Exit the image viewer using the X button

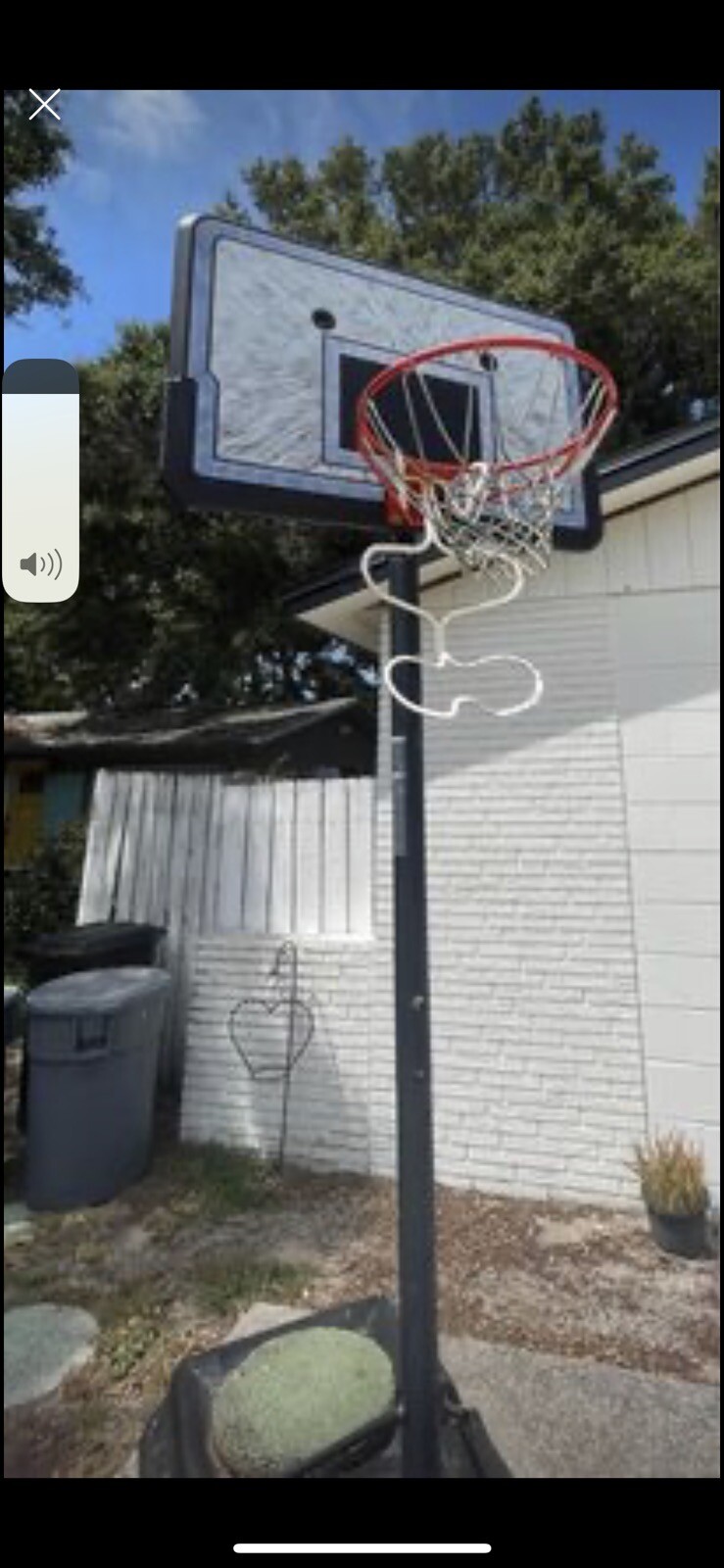(x=43, y=104)
